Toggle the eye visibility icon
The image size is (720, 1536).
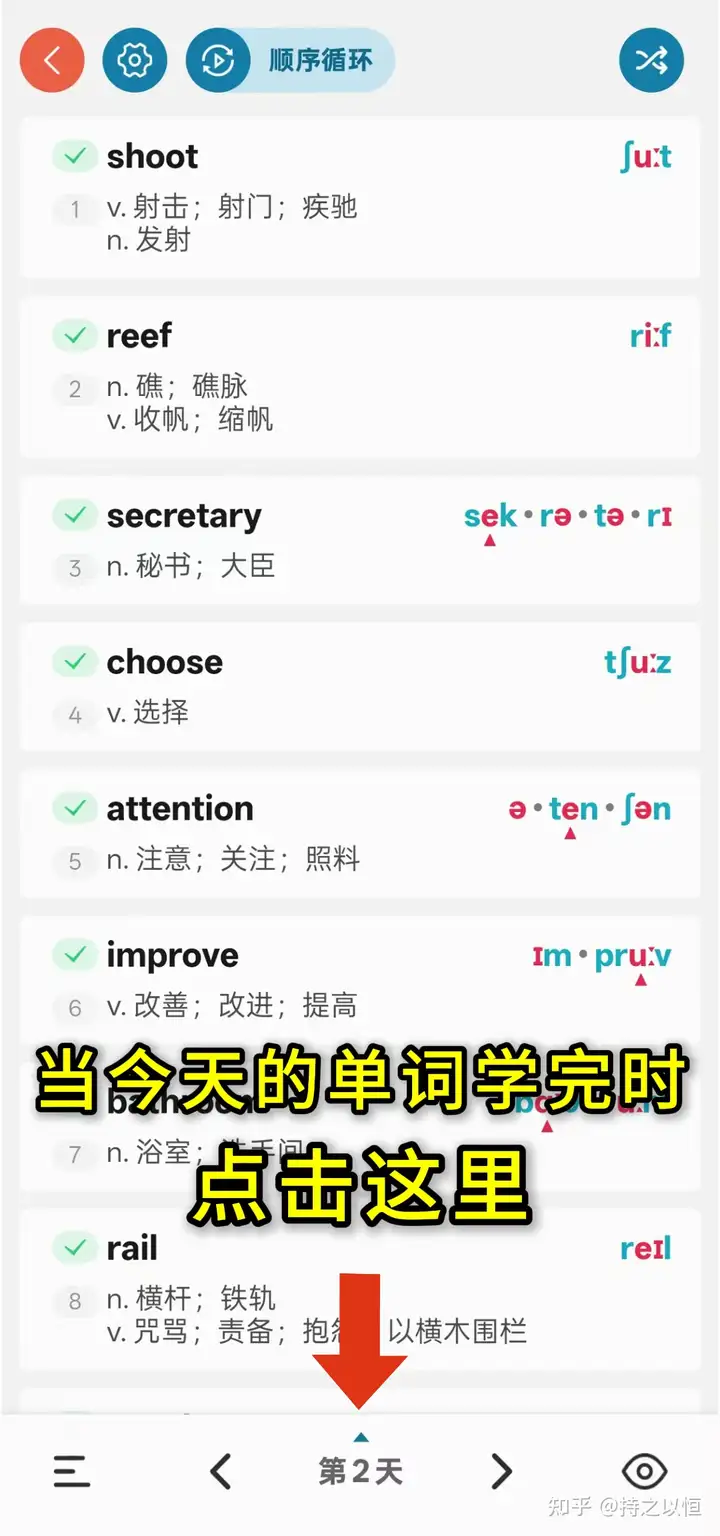pos(645,1471)
